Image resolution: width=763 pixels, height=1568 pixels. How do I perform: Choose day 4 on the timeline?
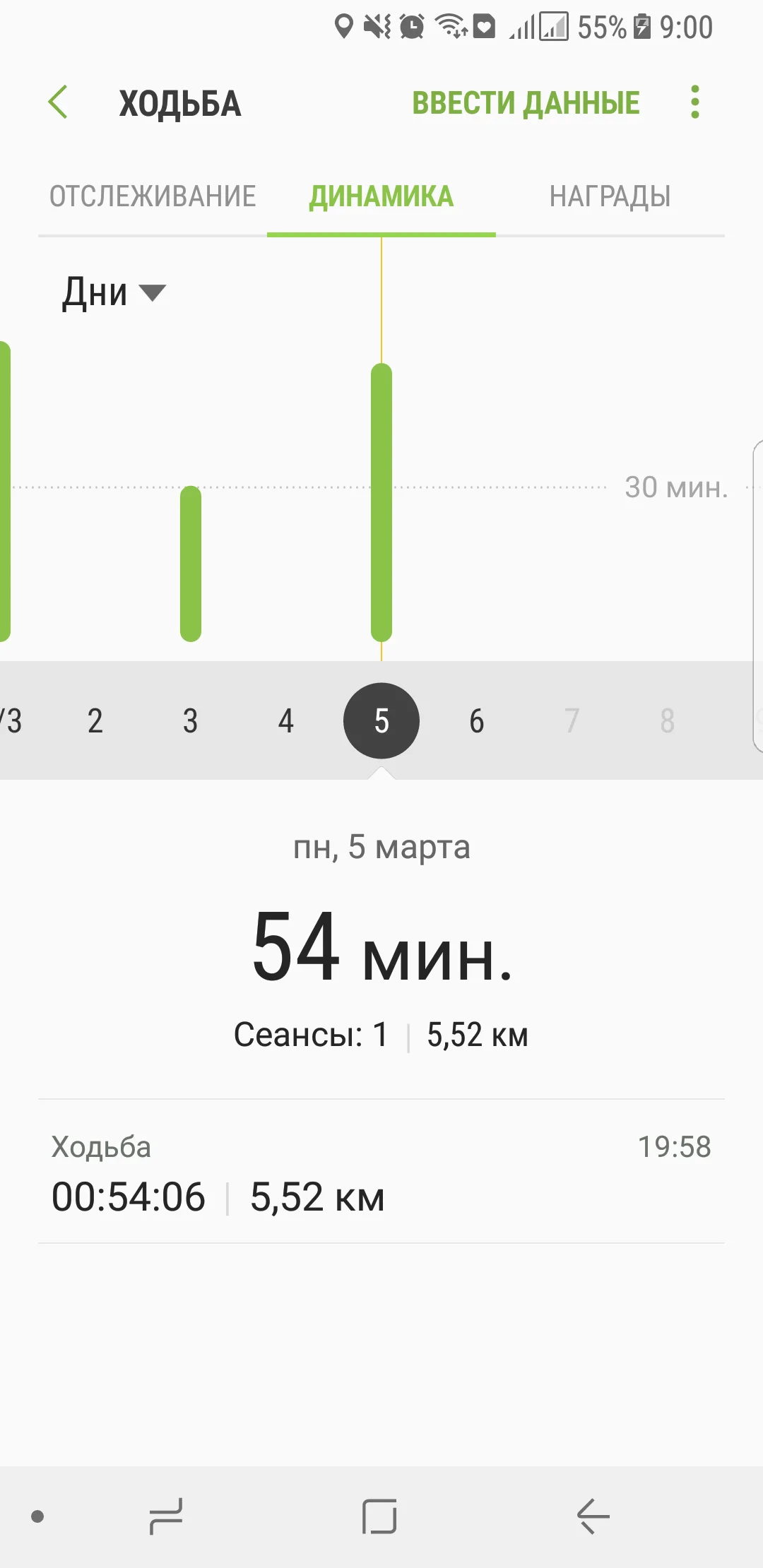[286, 721]
